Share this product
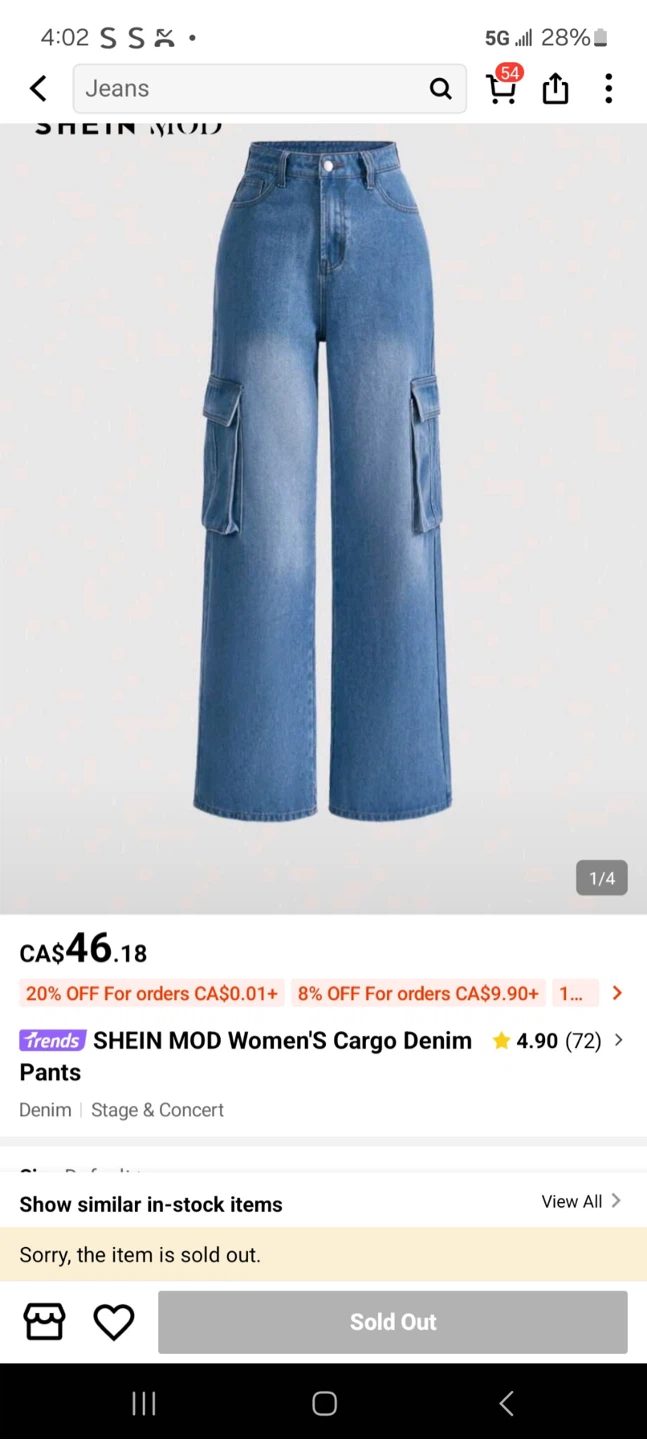 click(555, 89)
